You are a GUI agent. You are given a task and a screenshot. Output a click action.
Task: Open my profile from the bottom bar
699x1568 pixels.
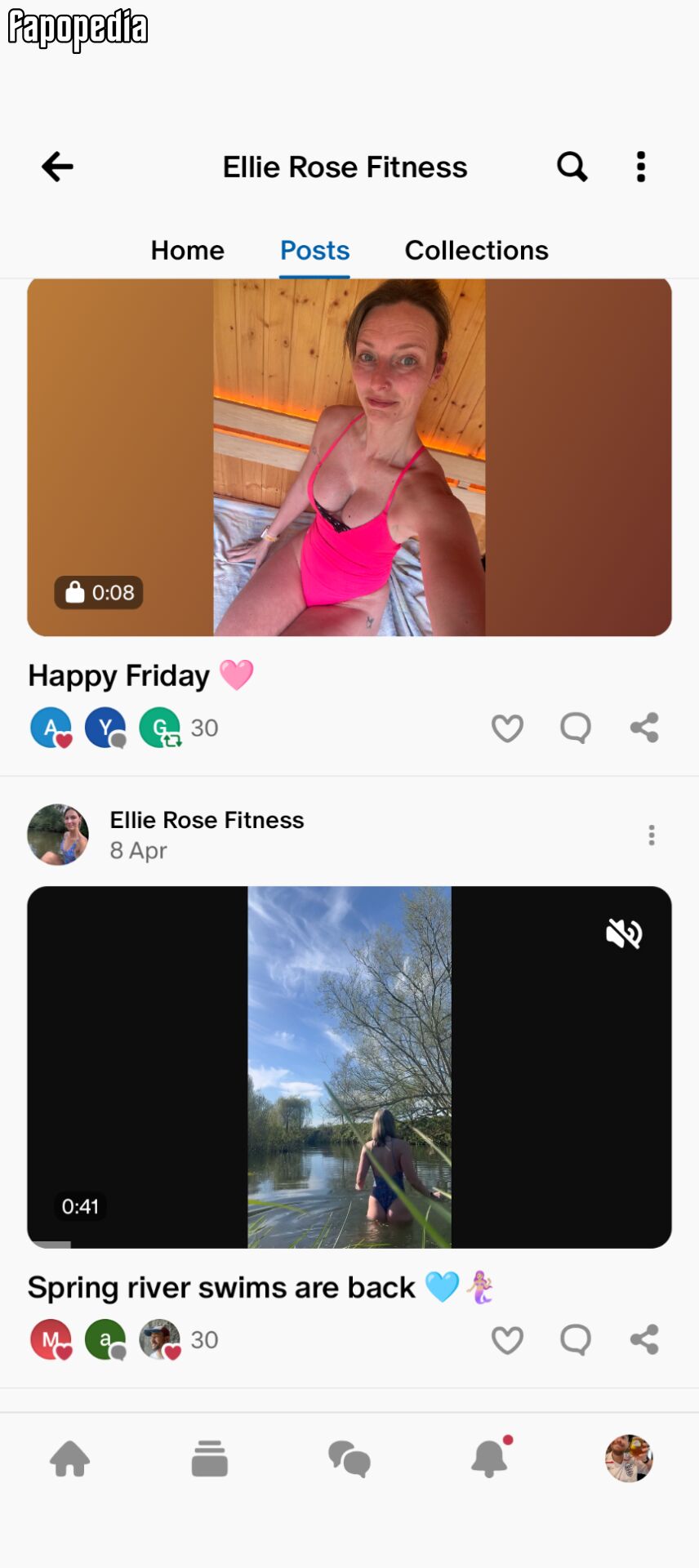click(629, 1459)
